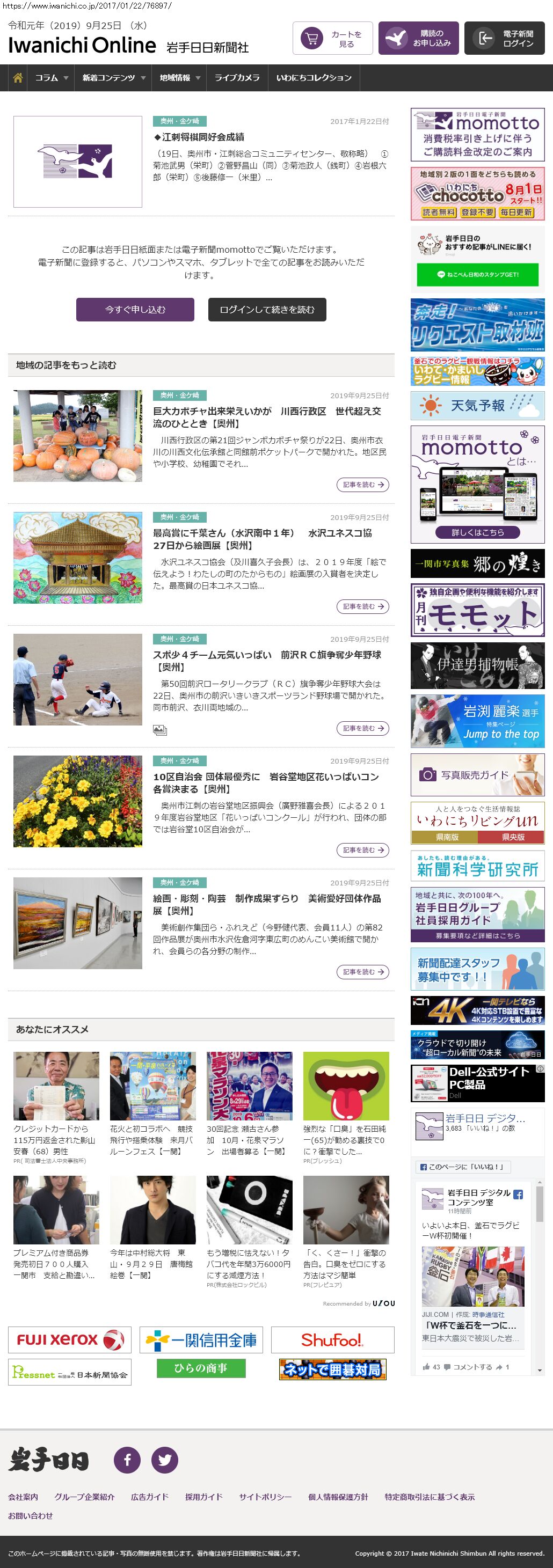Open the 写真販売ガイド banner
The width and height of the screenshot is (553, 1568).
coord(477,775)
